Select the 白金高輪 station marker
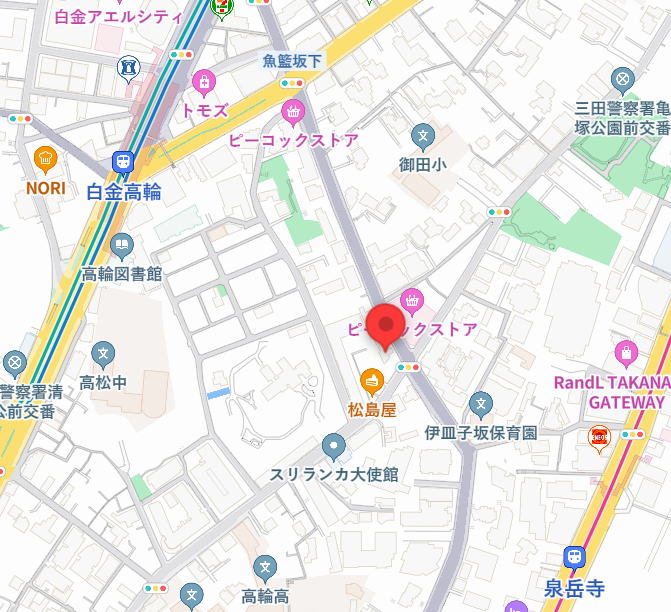 (123, 162)
